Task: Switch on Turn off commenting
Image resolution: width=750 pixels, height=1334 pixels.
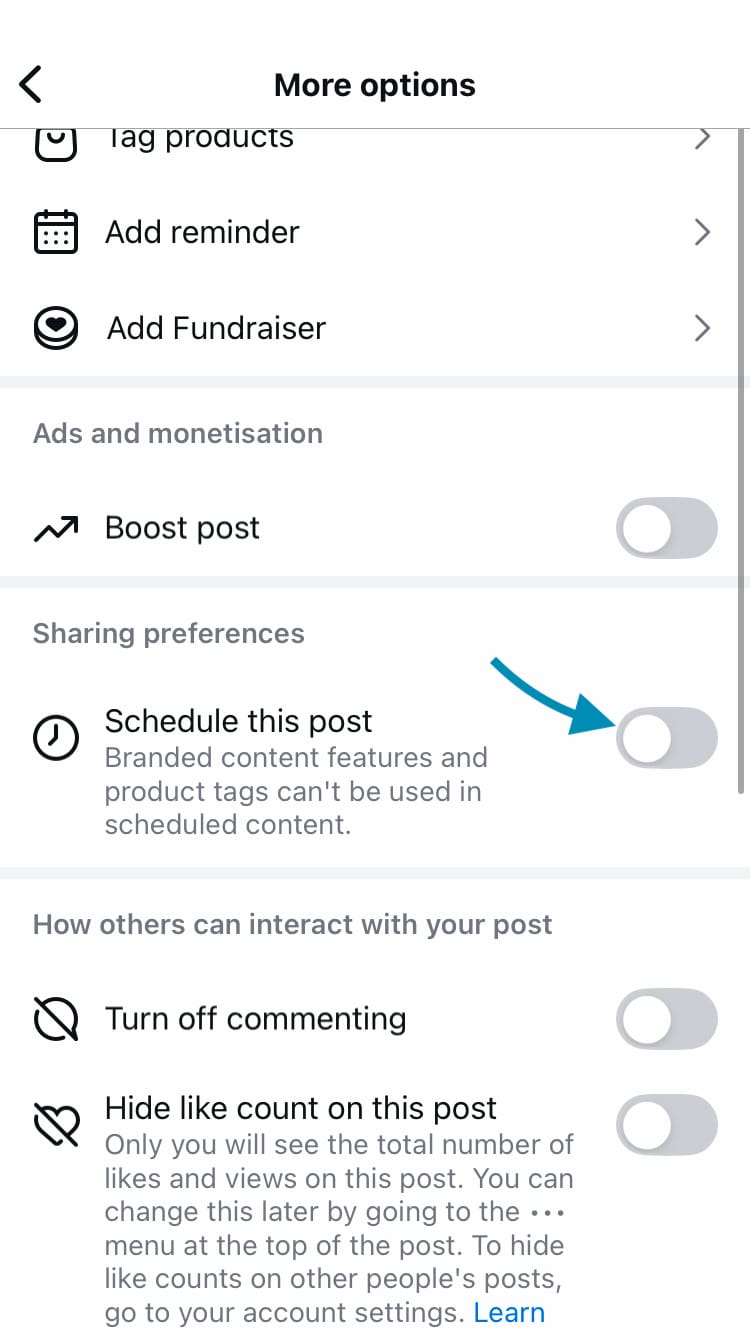Action: [x=667, y=1019]
